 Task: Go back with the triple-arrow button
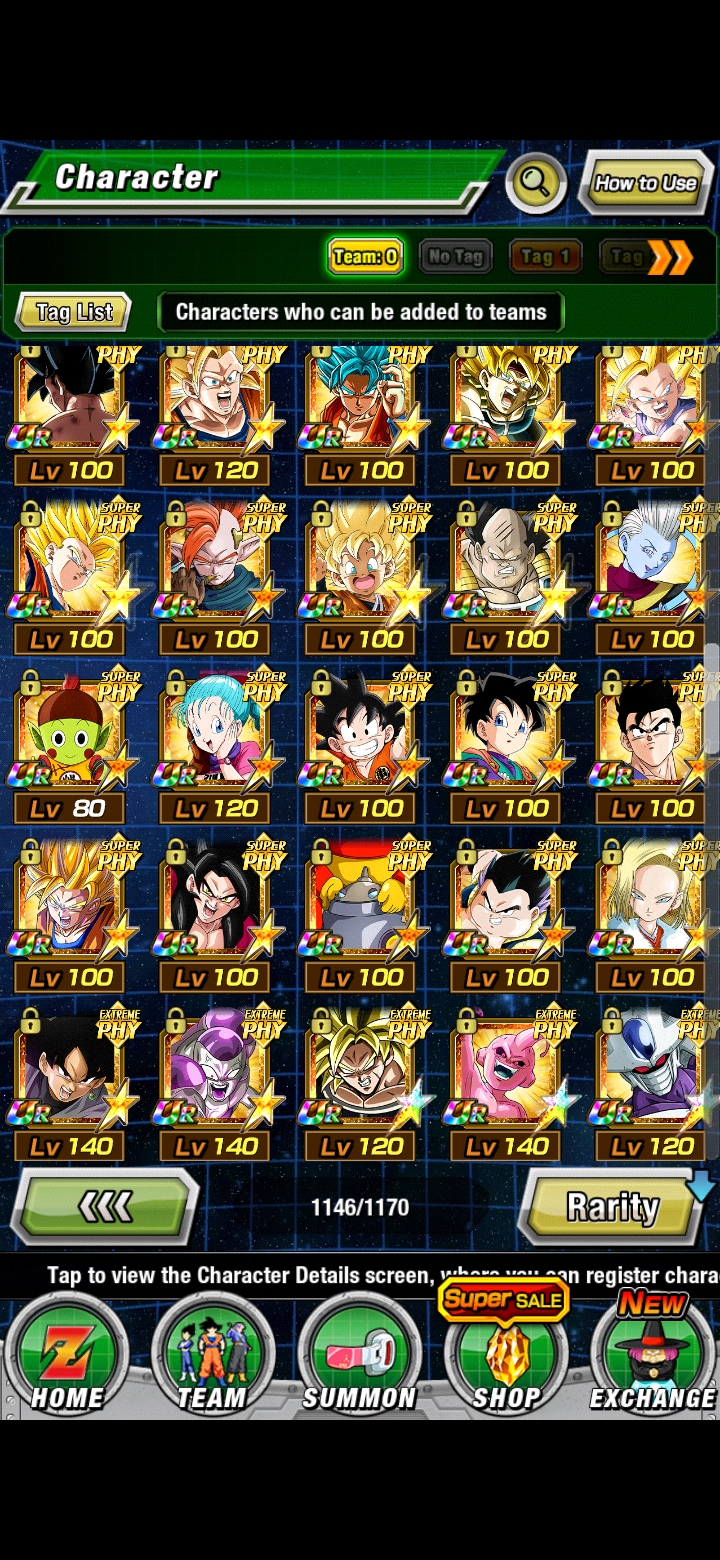pos(105,1207)
